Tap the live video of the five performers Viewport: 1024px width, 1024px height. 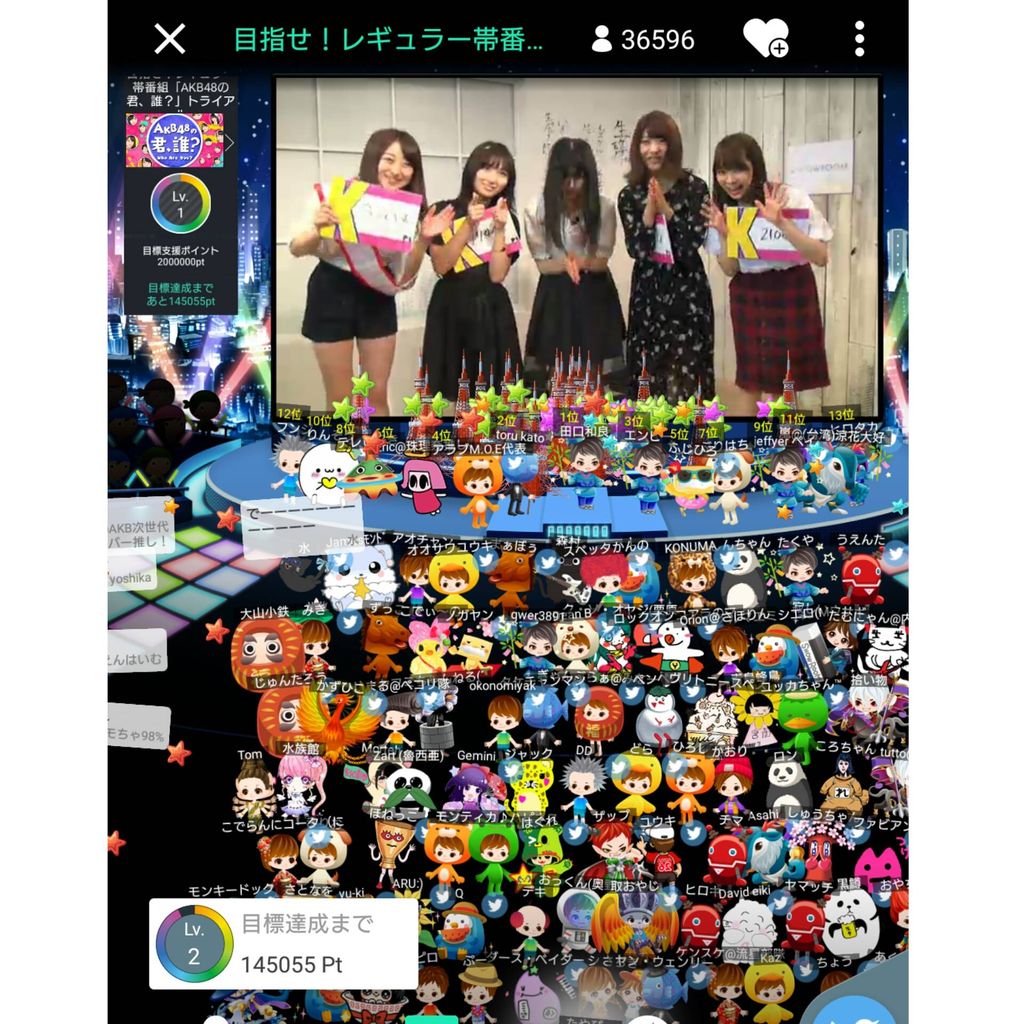(x=577, y=246)
